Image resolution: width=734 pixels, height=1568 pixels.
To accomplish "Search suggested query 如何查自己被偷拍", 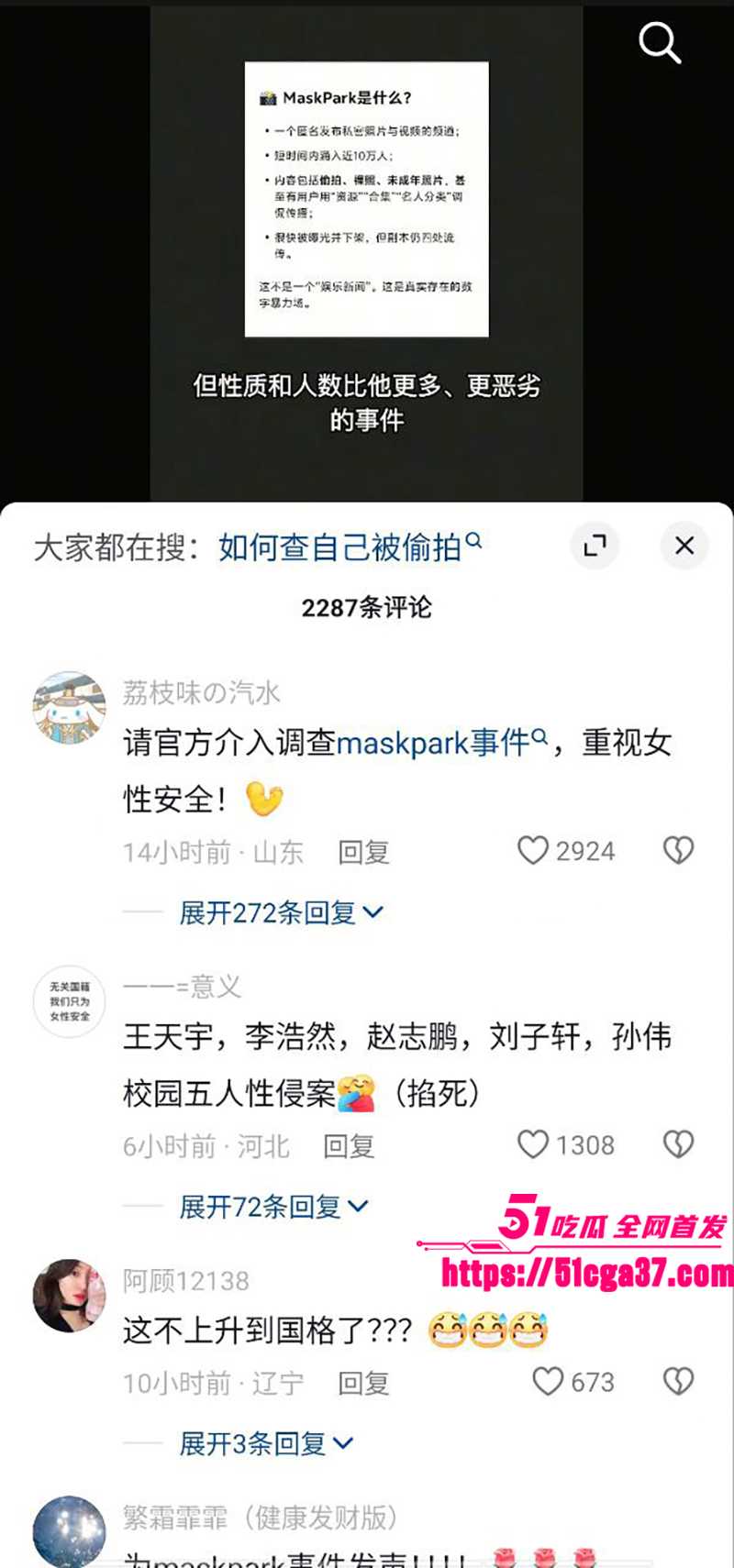I will coord(349,547).
